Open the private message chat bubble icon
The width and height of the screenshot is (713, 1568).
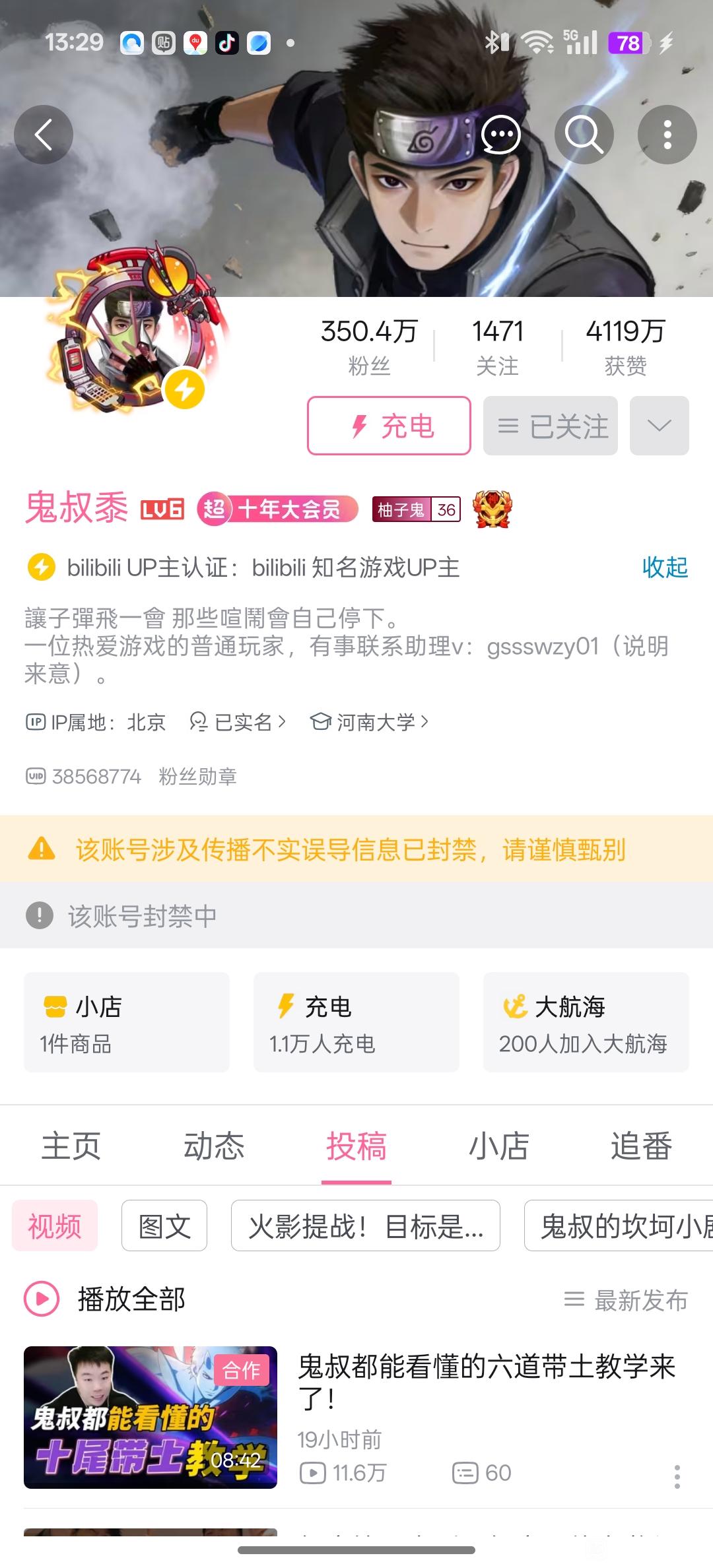pyautogui.click(x=500, y=135)
